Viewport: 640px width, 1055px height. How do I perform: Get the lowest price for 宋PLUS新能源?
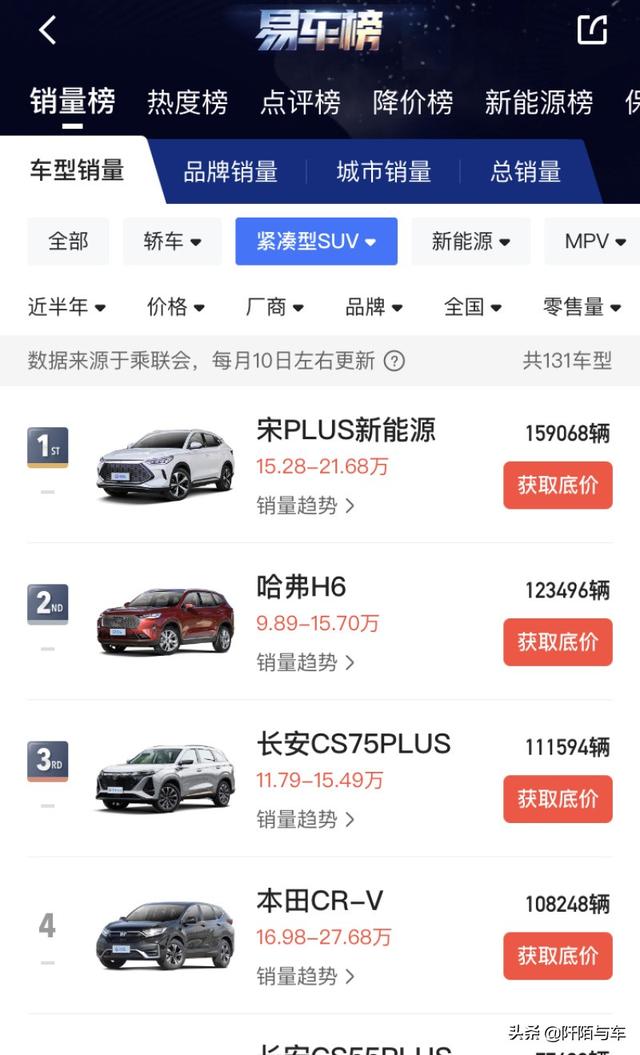(557, 485)
